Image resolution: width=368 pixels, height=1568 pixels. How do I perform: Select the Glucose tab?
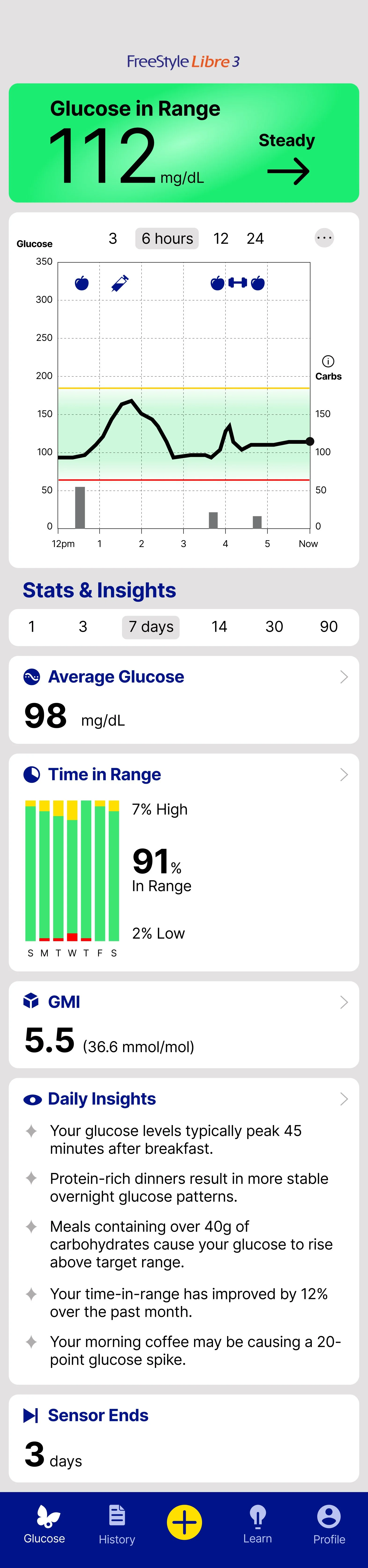44,1525
